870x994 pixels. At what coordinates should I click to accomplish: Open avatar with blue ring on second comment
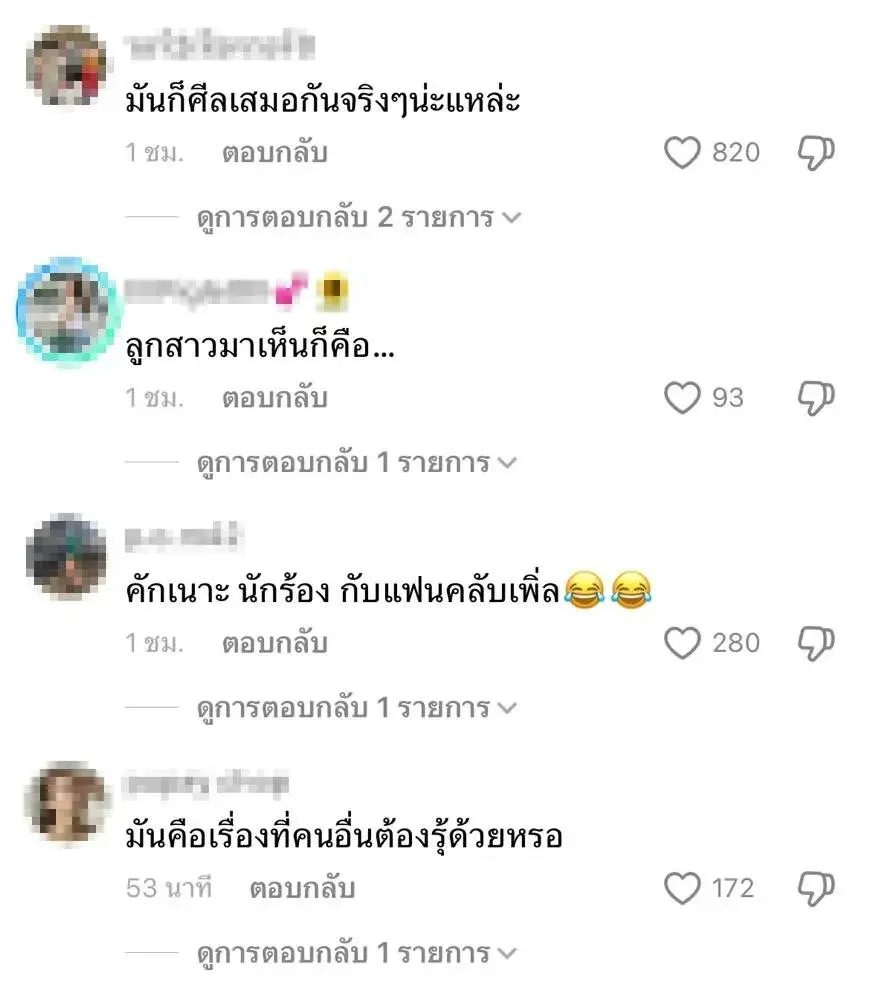66,310
